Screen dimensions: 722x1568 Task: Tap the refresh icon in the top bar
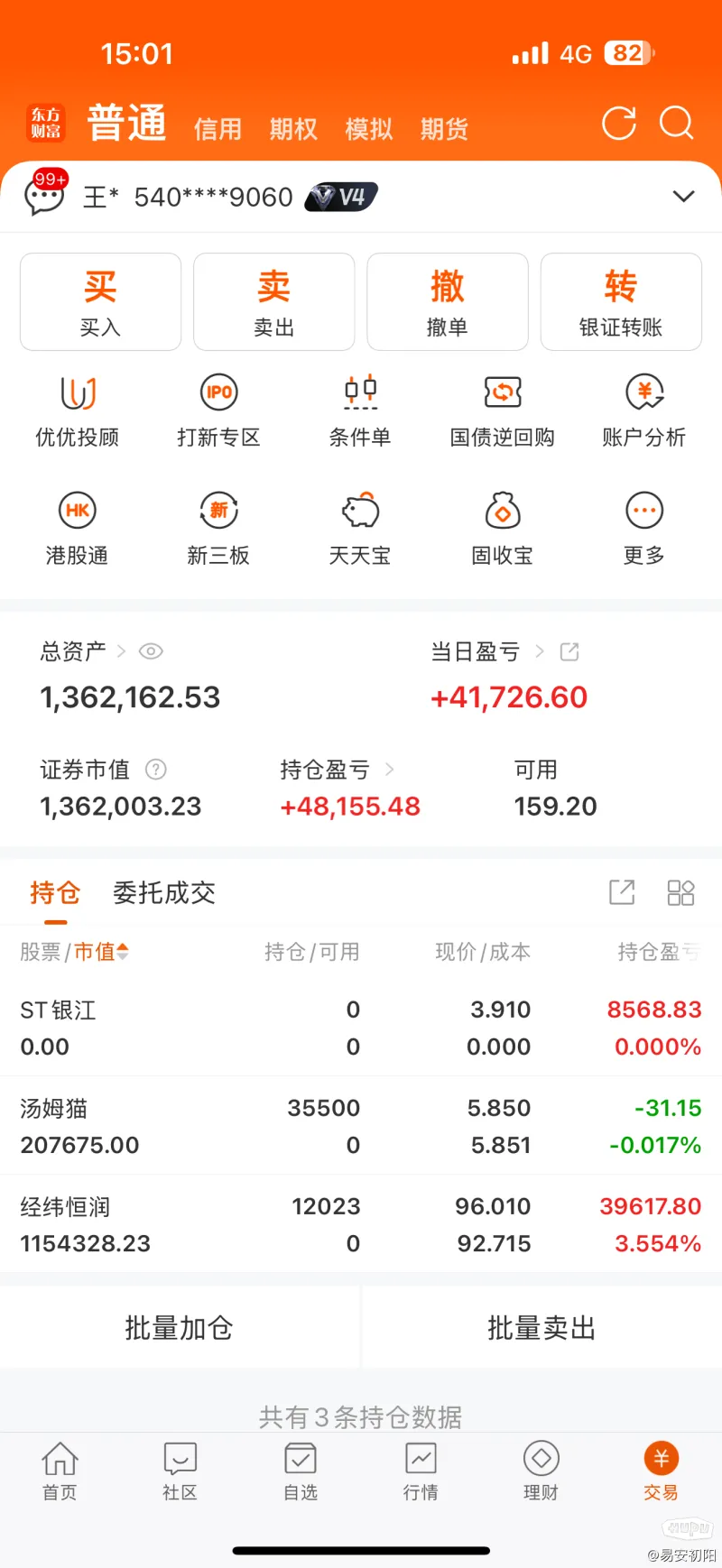(619, 124)
